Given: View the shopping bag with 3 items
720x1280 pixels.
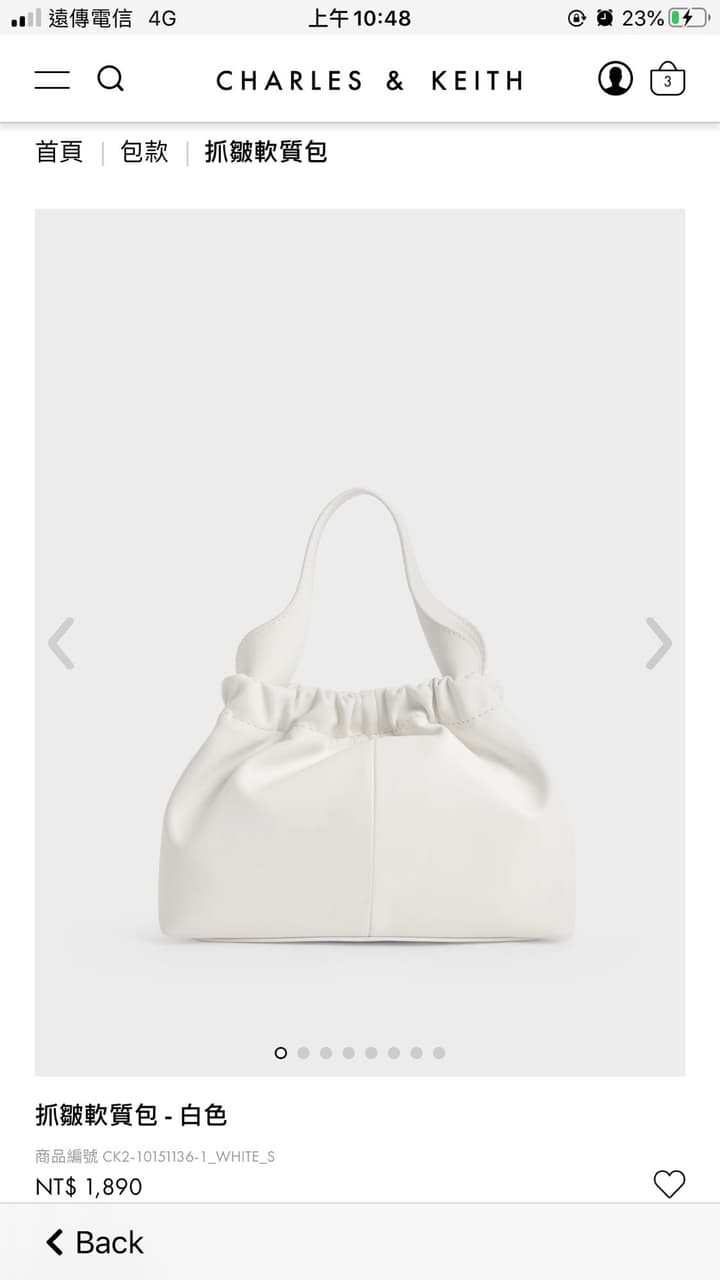Looking at the screenshot, I should point(667,78).
